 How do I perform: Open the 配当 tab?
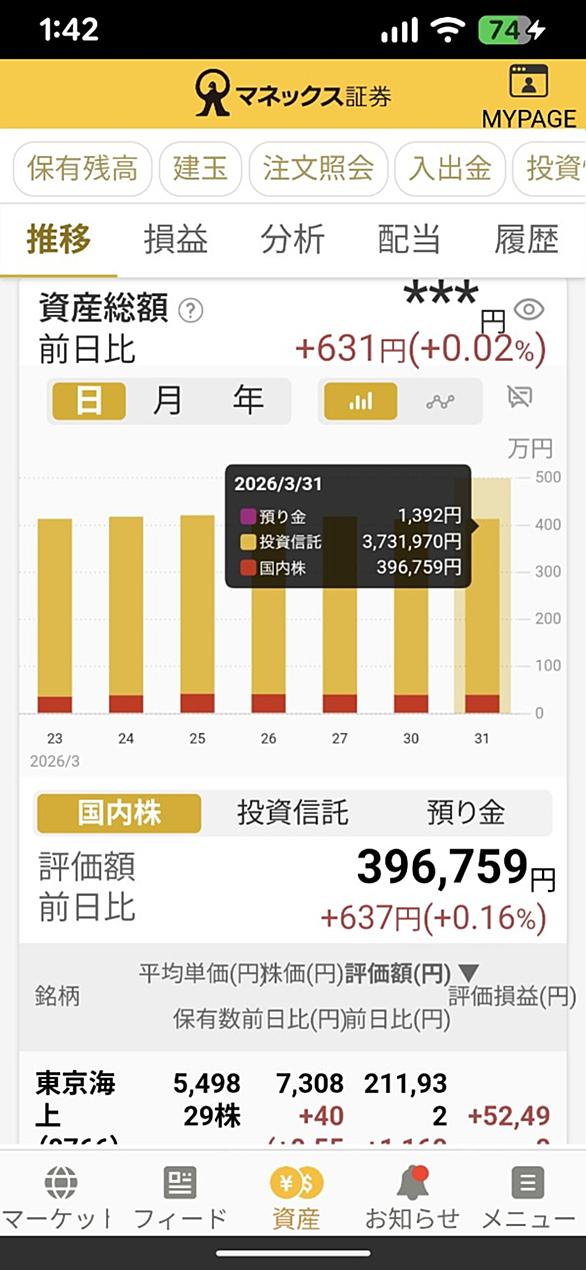tap(410, 240)
